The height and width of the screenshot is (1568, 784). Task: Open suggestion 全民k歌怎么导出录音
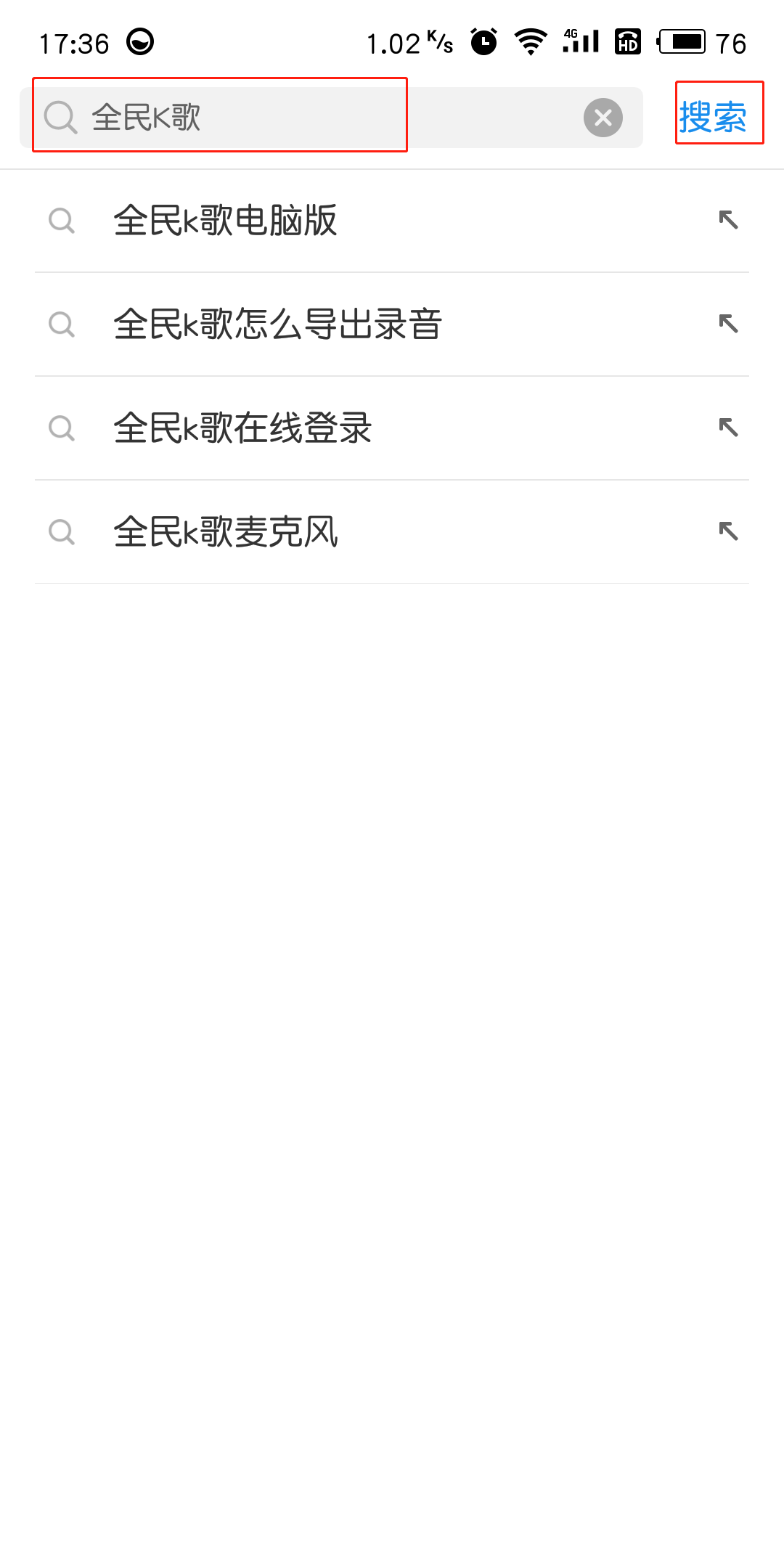(x=277, y=324)
